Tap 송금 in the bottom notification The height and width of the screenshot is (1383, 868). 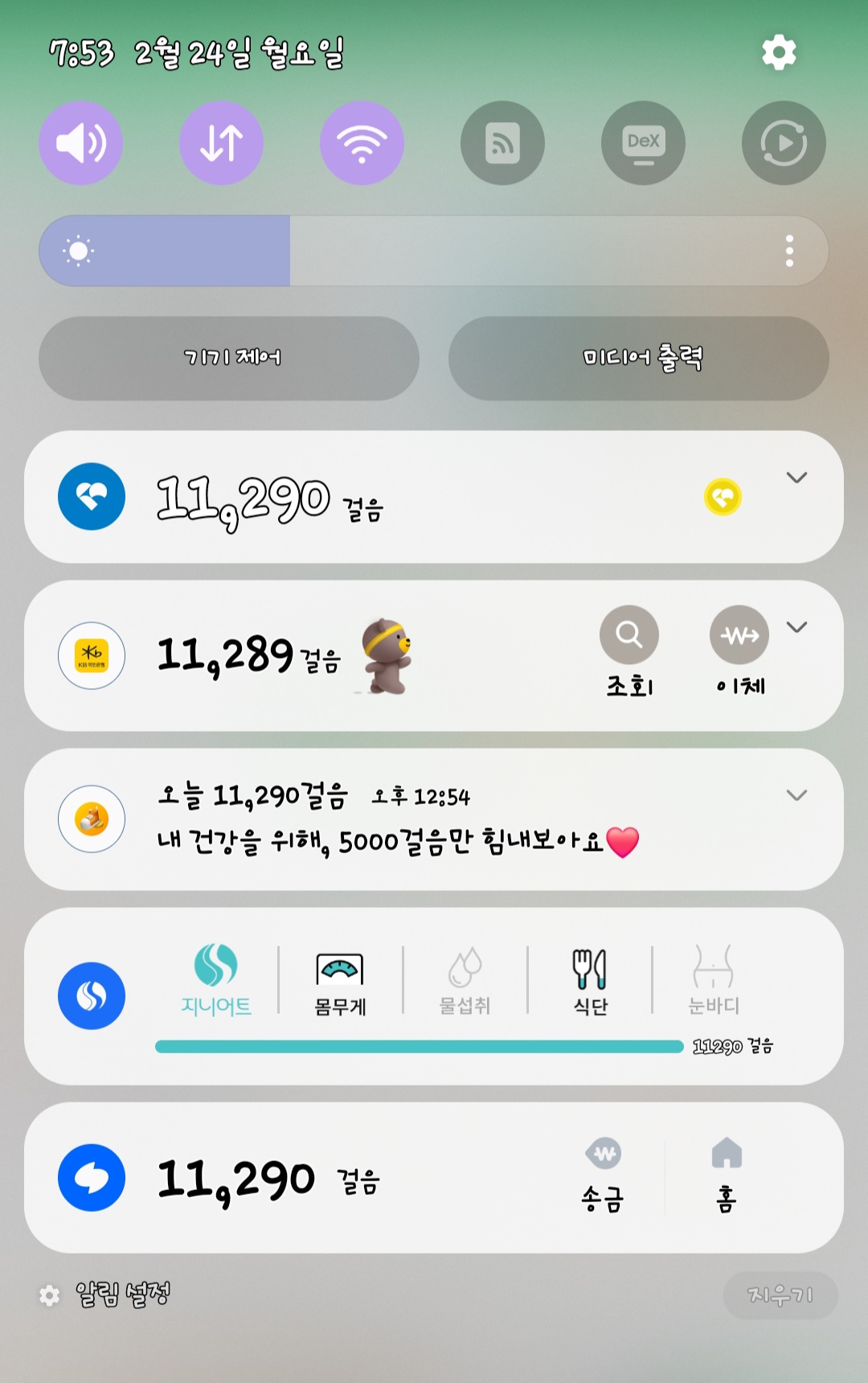603,1174
